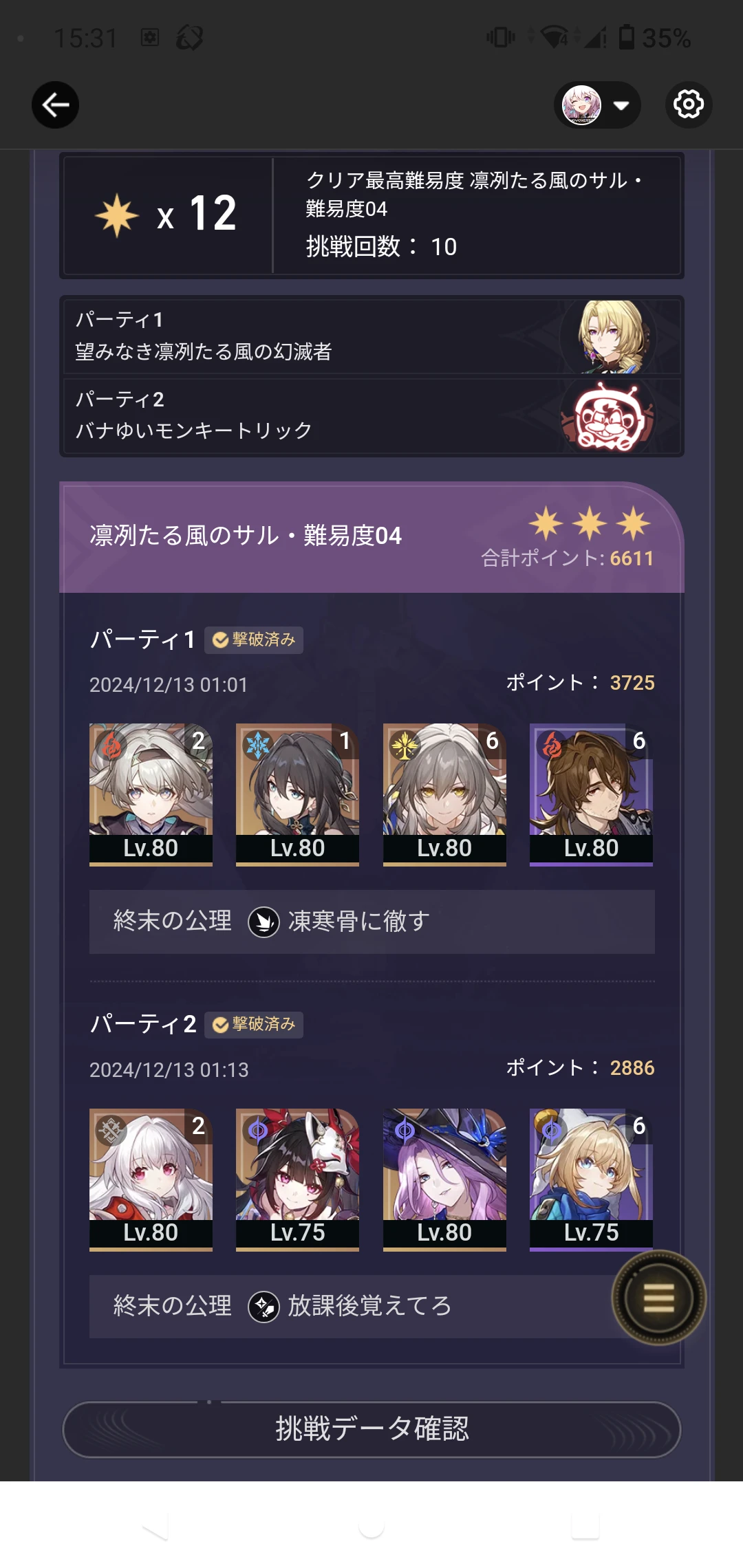743x1568 pixels.
Task: Open the account avatar dropdown
Action: [597, 105]
